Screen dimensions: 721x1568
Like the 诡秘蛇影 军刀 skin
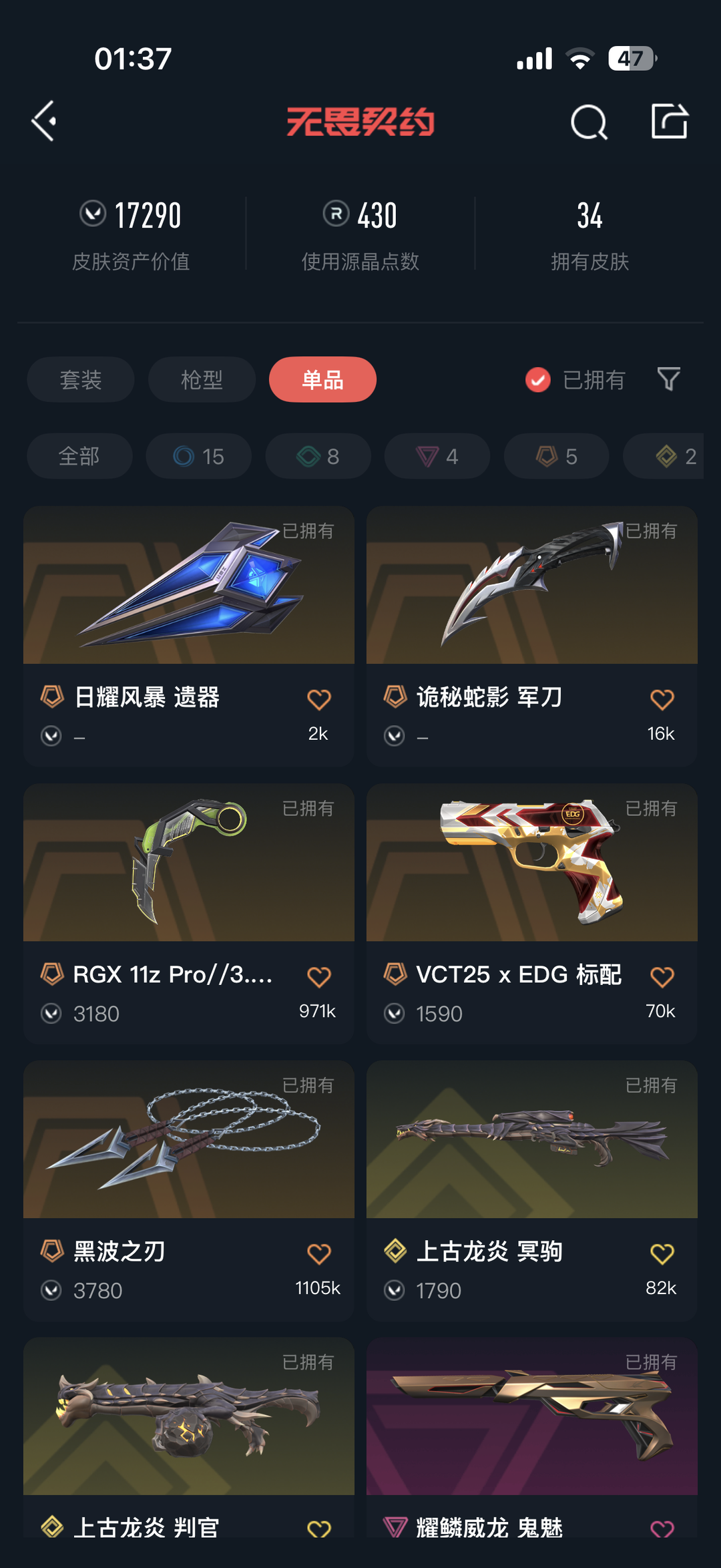coord(662,700)
